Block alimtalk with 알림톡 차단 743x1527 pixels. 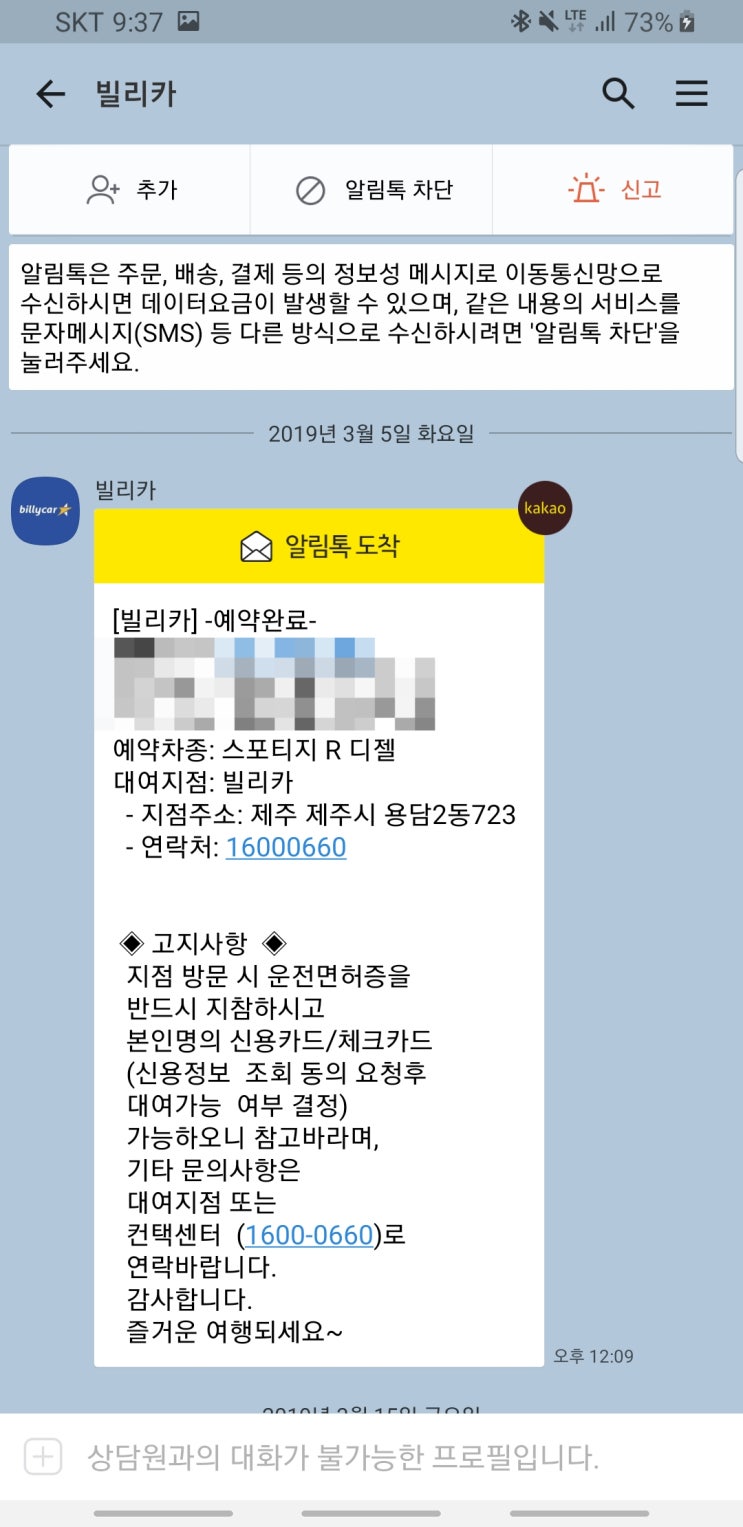372,190
